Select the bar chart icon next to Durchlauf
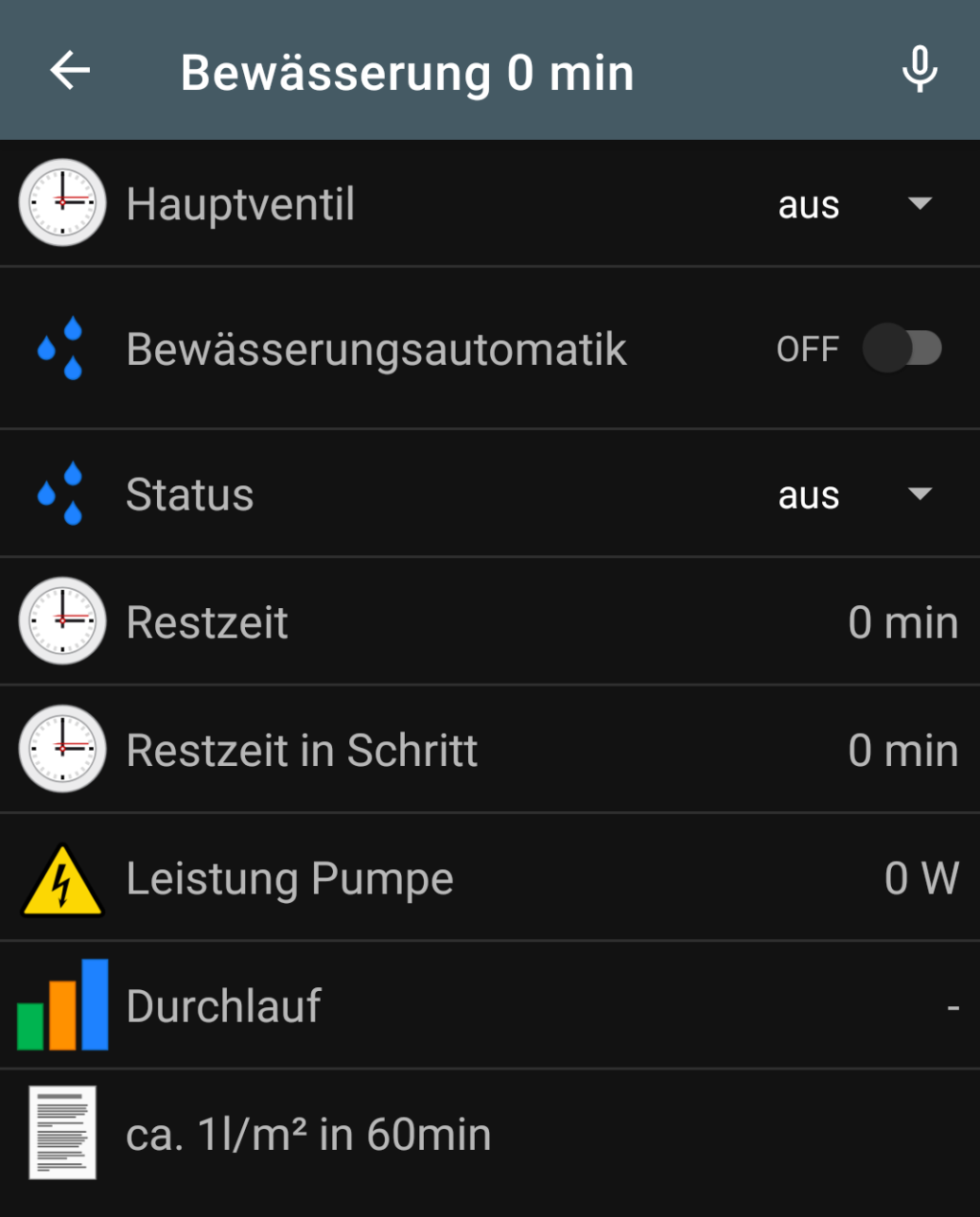 click(60, 1005)
